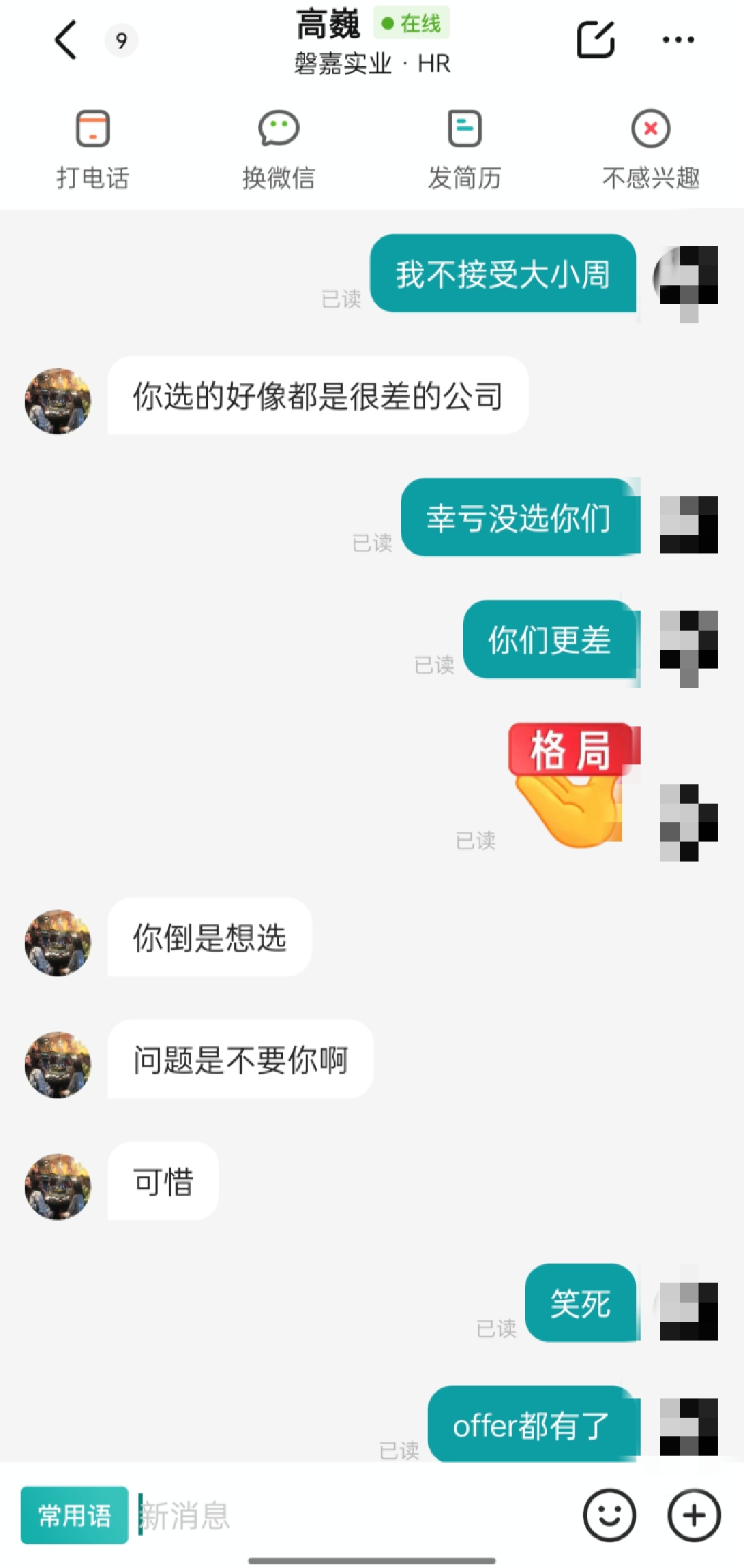The image size is (744, 1568).
Task: Open HR avatar beside 你选的好像都是很差的公司
Action: 58,400
